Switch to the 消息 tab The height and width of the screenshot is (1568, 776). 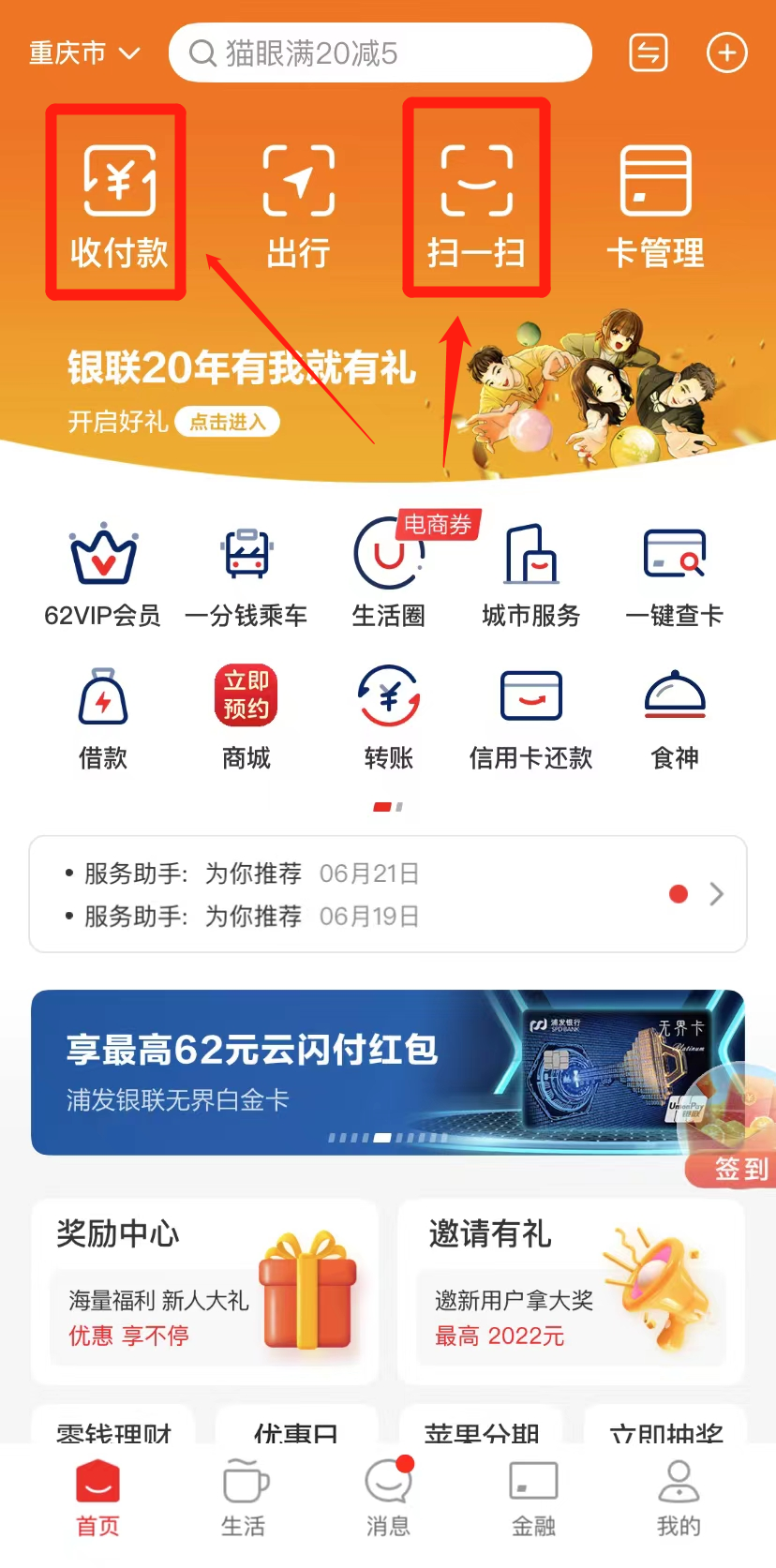(x=388, y=1497)
